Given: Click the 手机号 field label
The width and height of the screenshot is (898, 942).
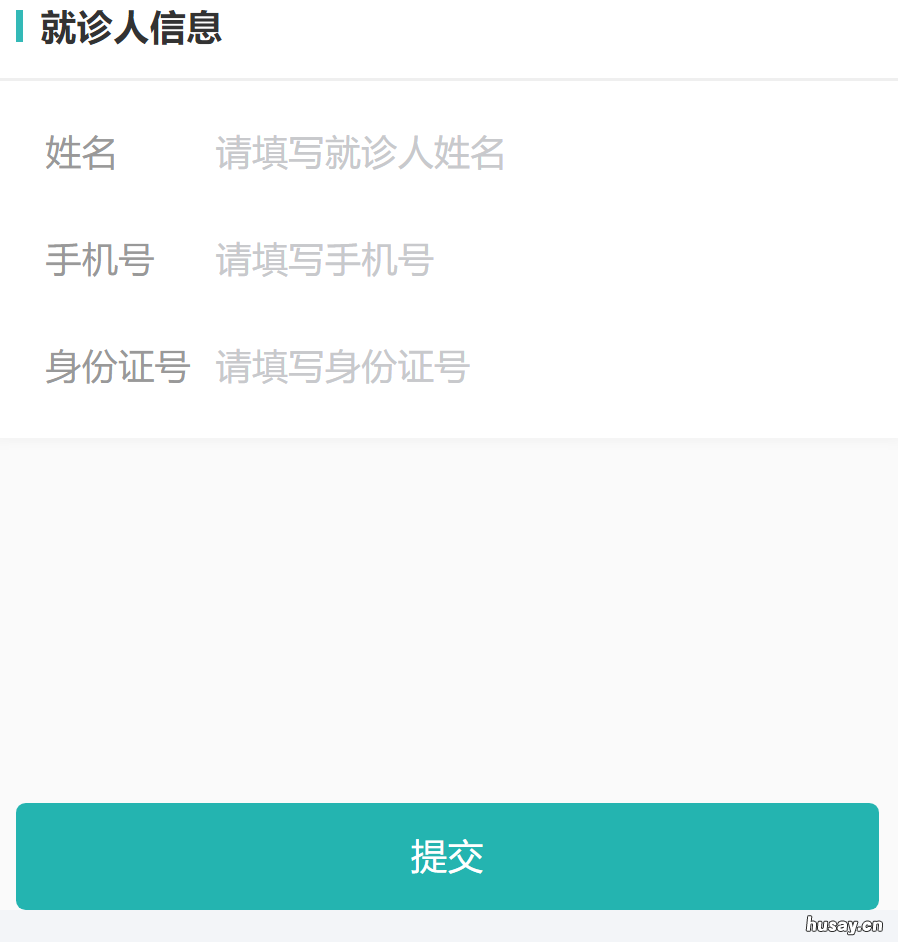Looking at the screenshot, I should coord(100,260).
